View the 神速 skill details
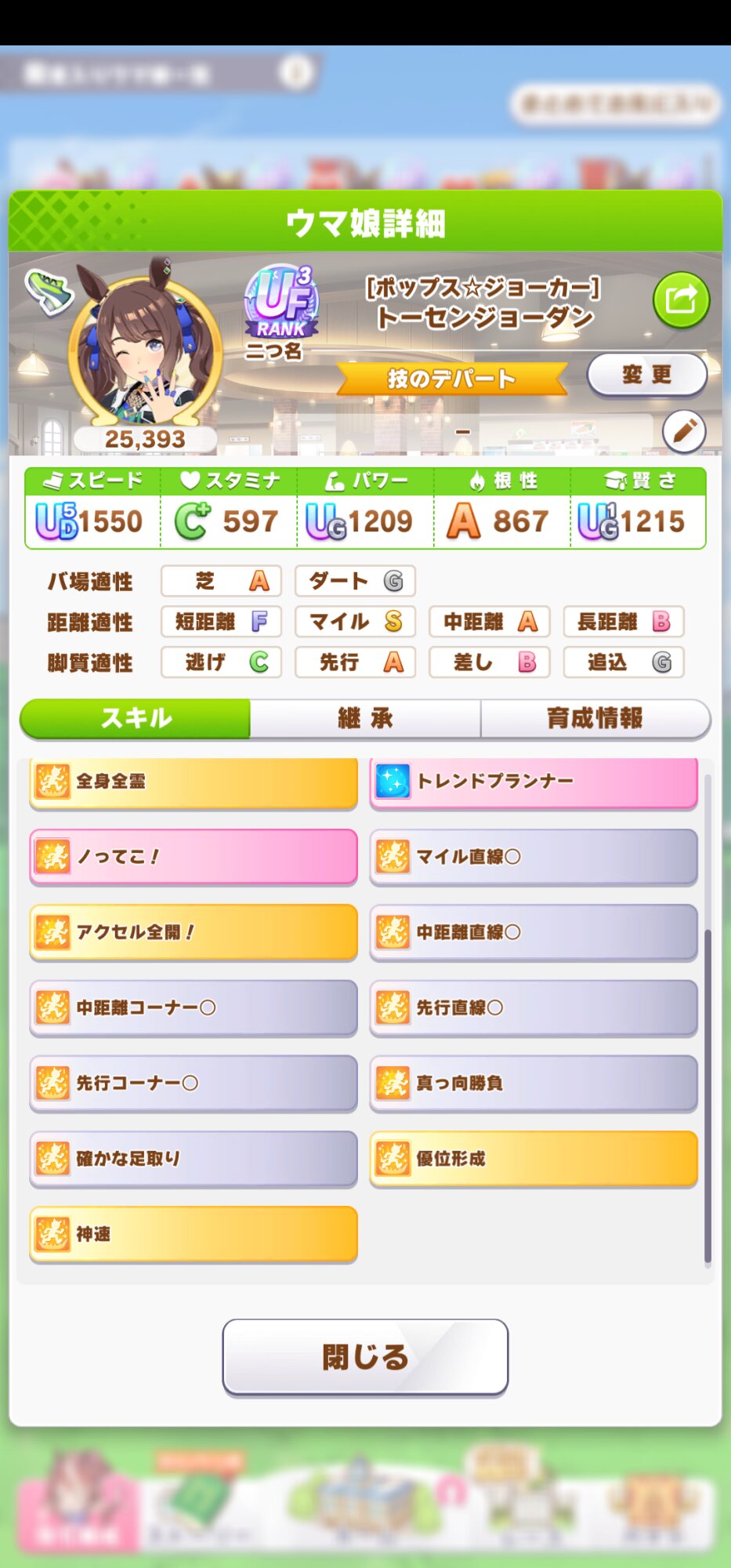 point(194,1234)
